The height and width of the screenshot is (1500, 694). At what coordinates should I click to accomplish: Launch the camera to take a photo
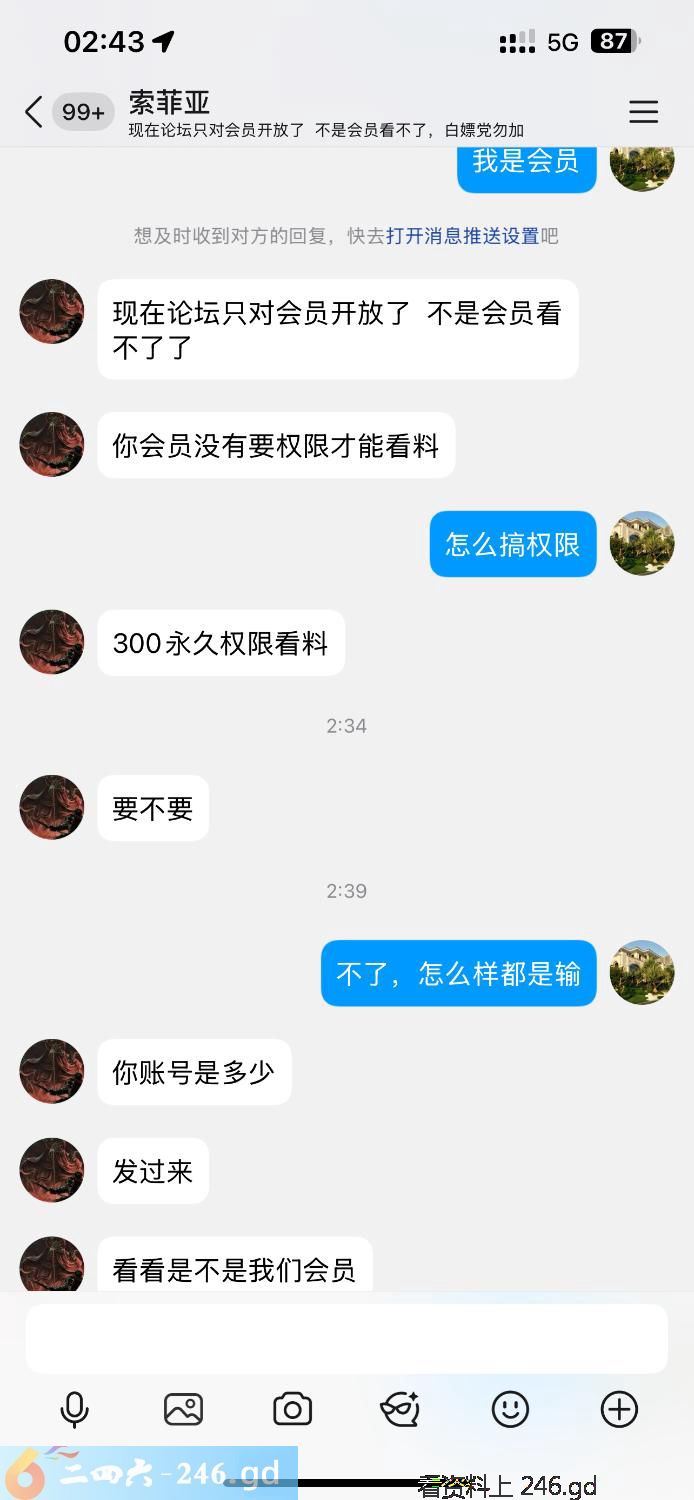[x=292, y=1410]
